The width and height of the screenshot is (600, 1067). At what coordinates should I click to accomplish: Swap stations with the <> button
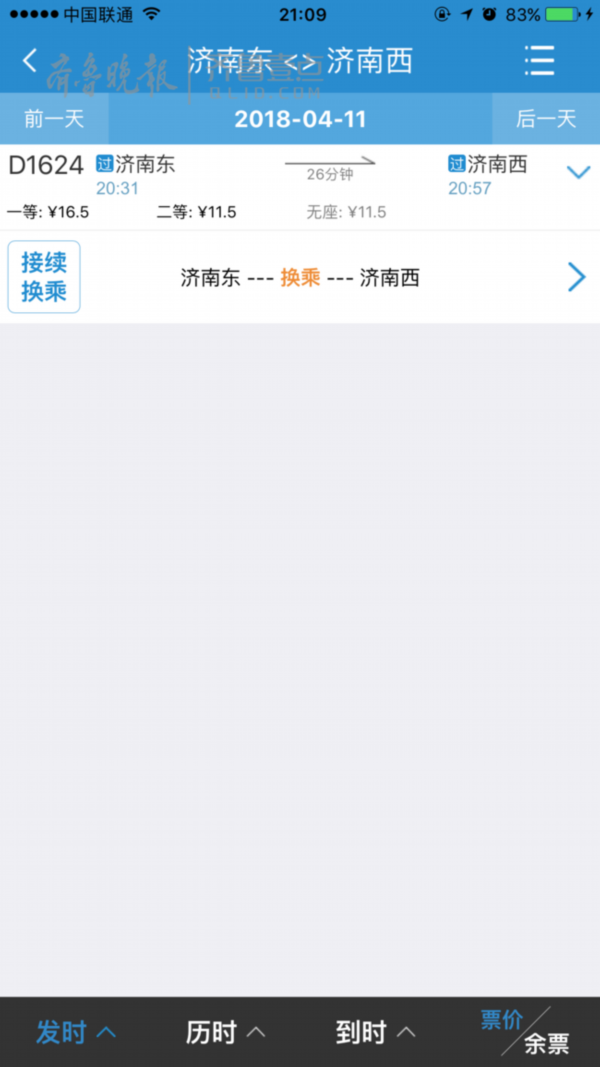click(299, 62)
